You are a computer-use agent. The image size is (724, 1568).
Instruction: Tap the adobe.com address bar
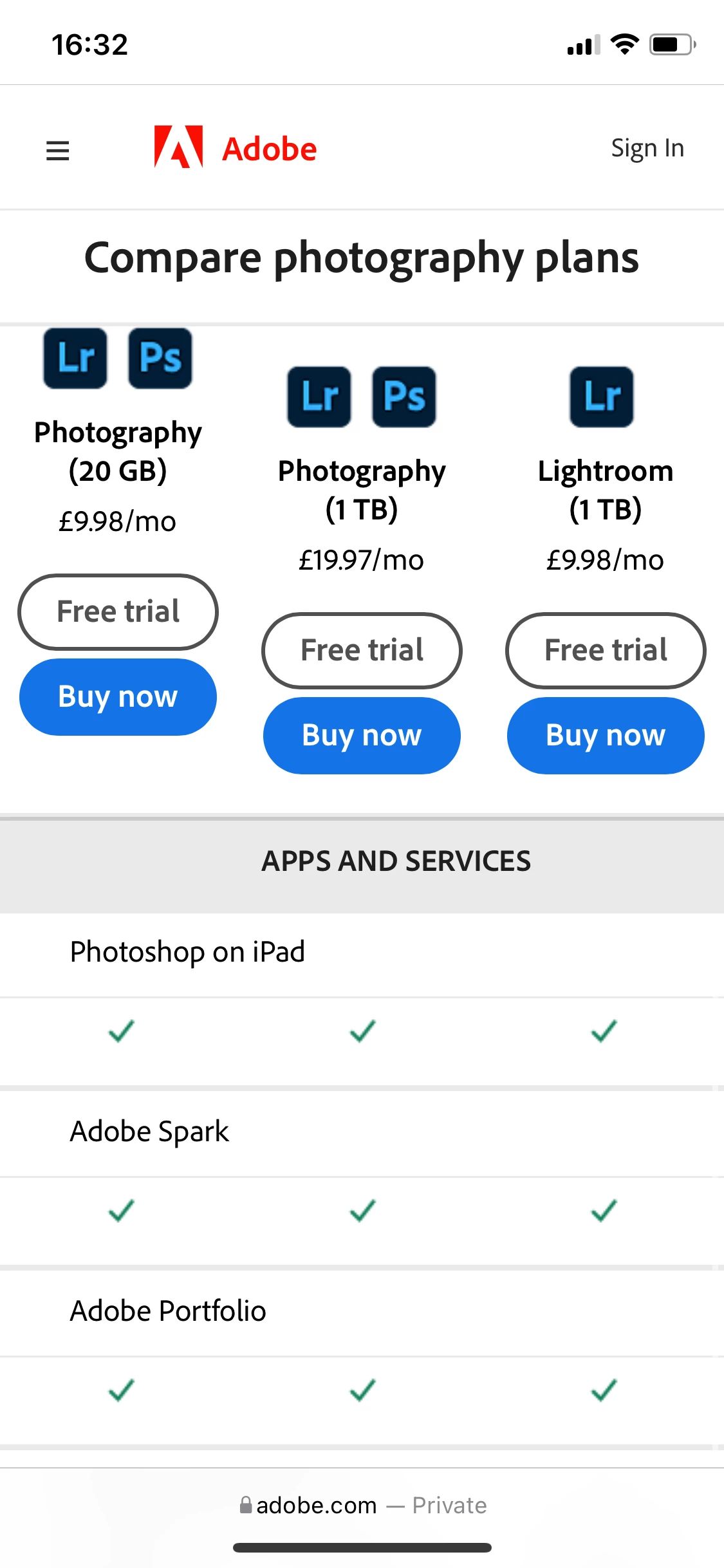pos(362,1506)
